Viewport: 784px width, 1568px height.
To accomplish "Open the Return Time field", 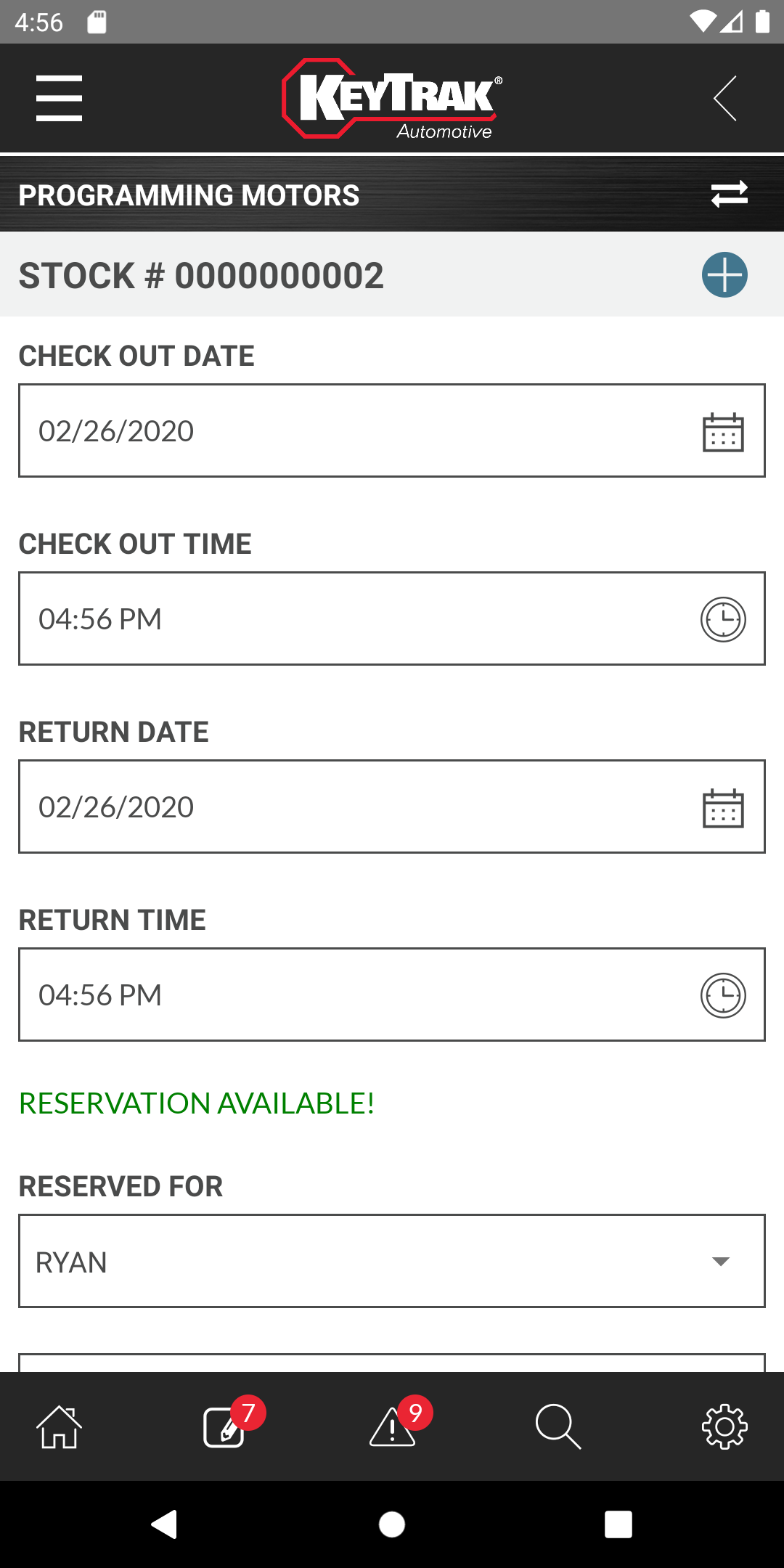I will 392,995.
